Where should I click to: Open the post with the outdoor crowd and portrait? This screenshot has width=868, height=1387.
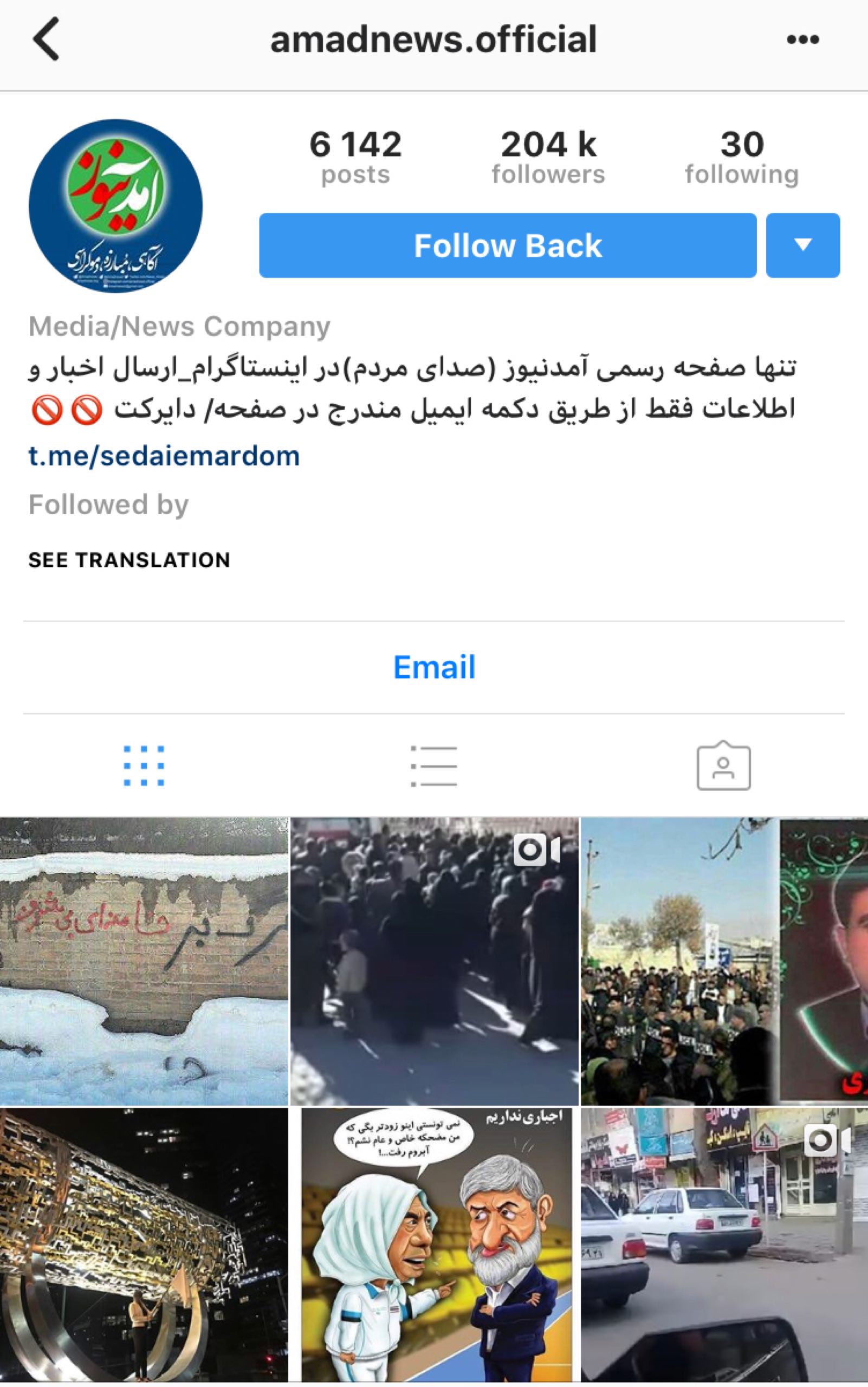(724, 961)
